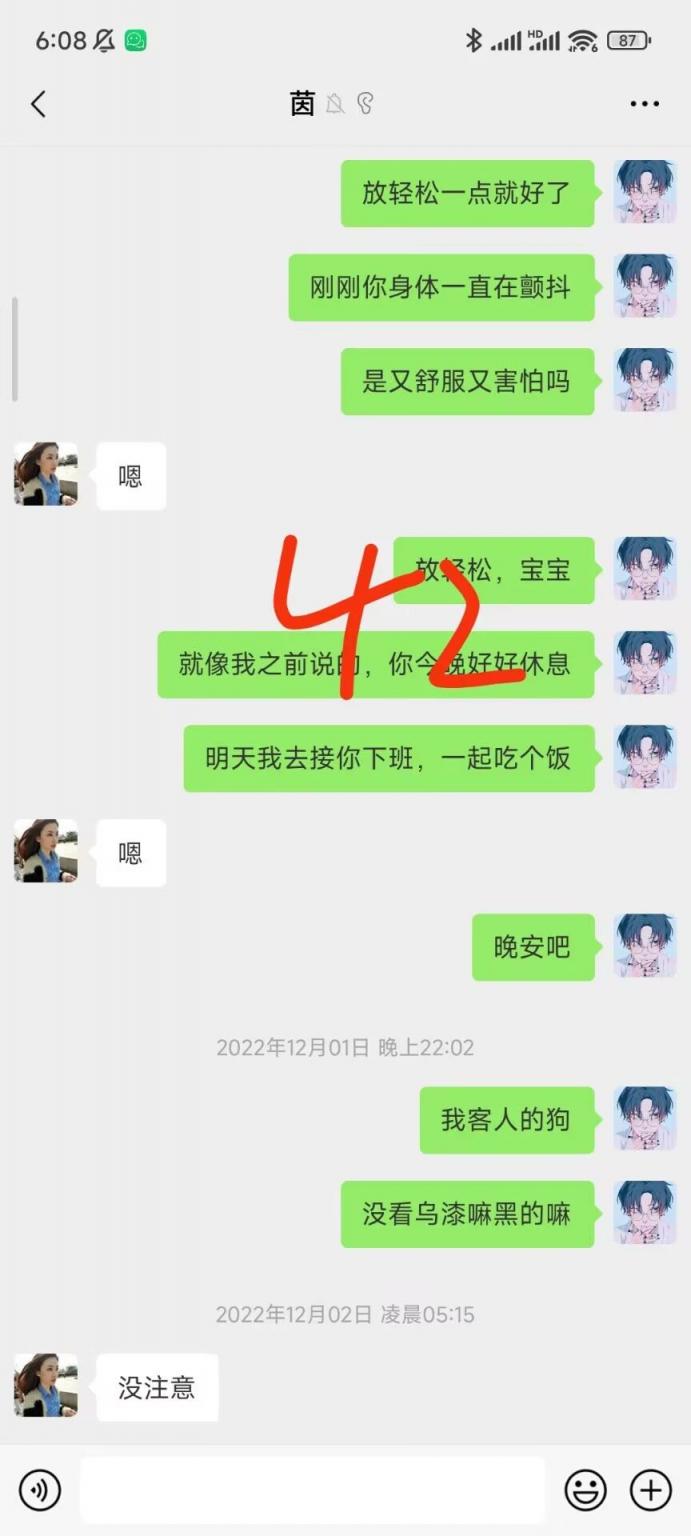The height and width of the screenshot is (1536, 691).
Task: Go back from the chat with 茵
Action: point(38,104)
